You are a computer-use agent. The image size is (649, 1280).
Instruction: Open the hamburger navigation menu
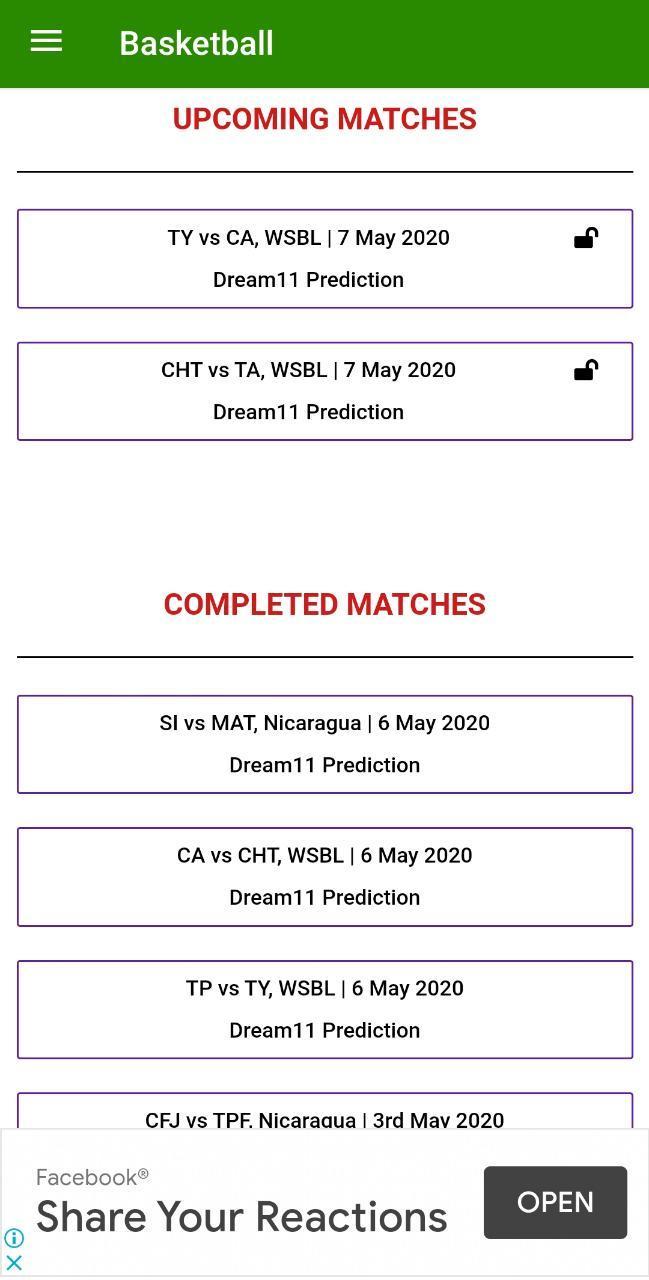click(x=46, y=42)
